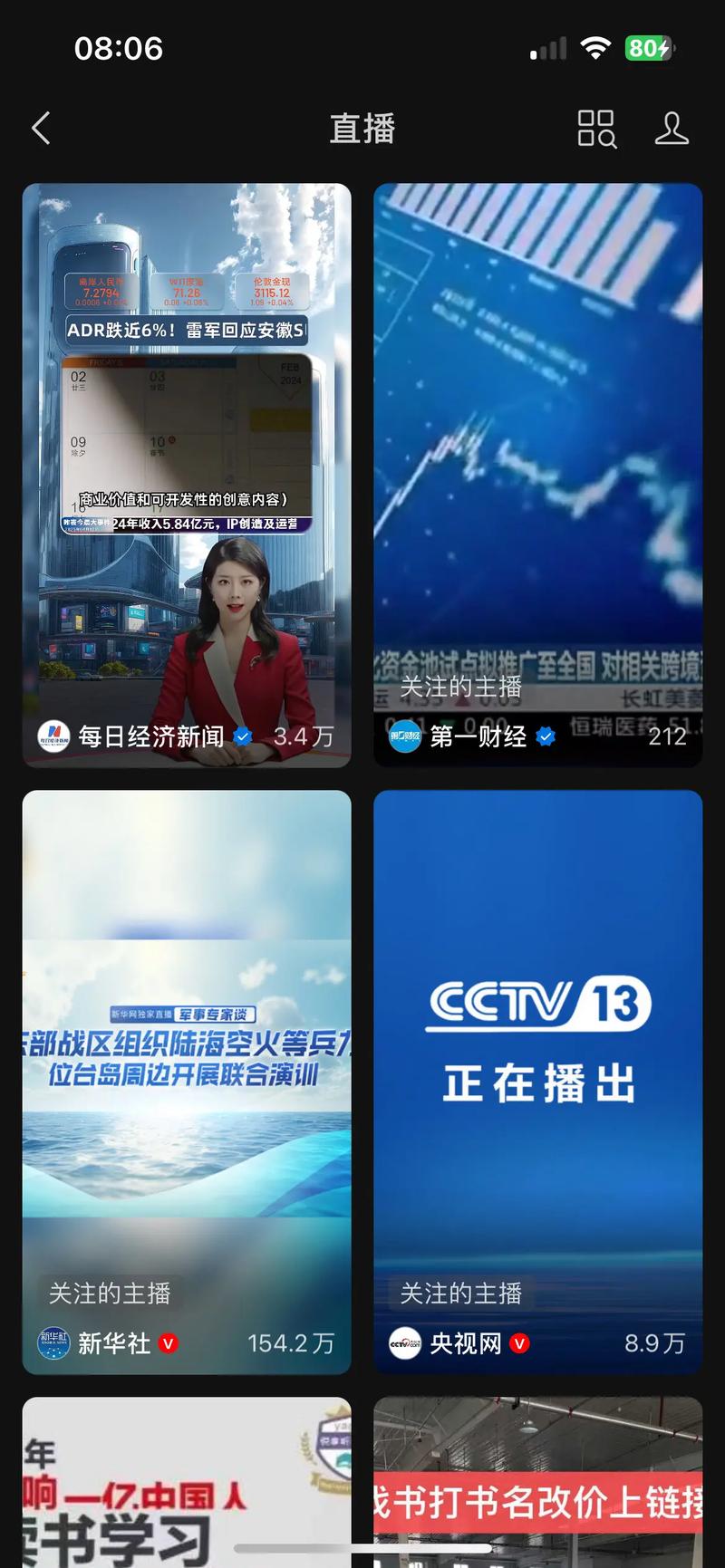Tap the back arrow to leave 直播 page
Image resolution: width=725 pixels, height=1568 pixels.
click(40, 128)
